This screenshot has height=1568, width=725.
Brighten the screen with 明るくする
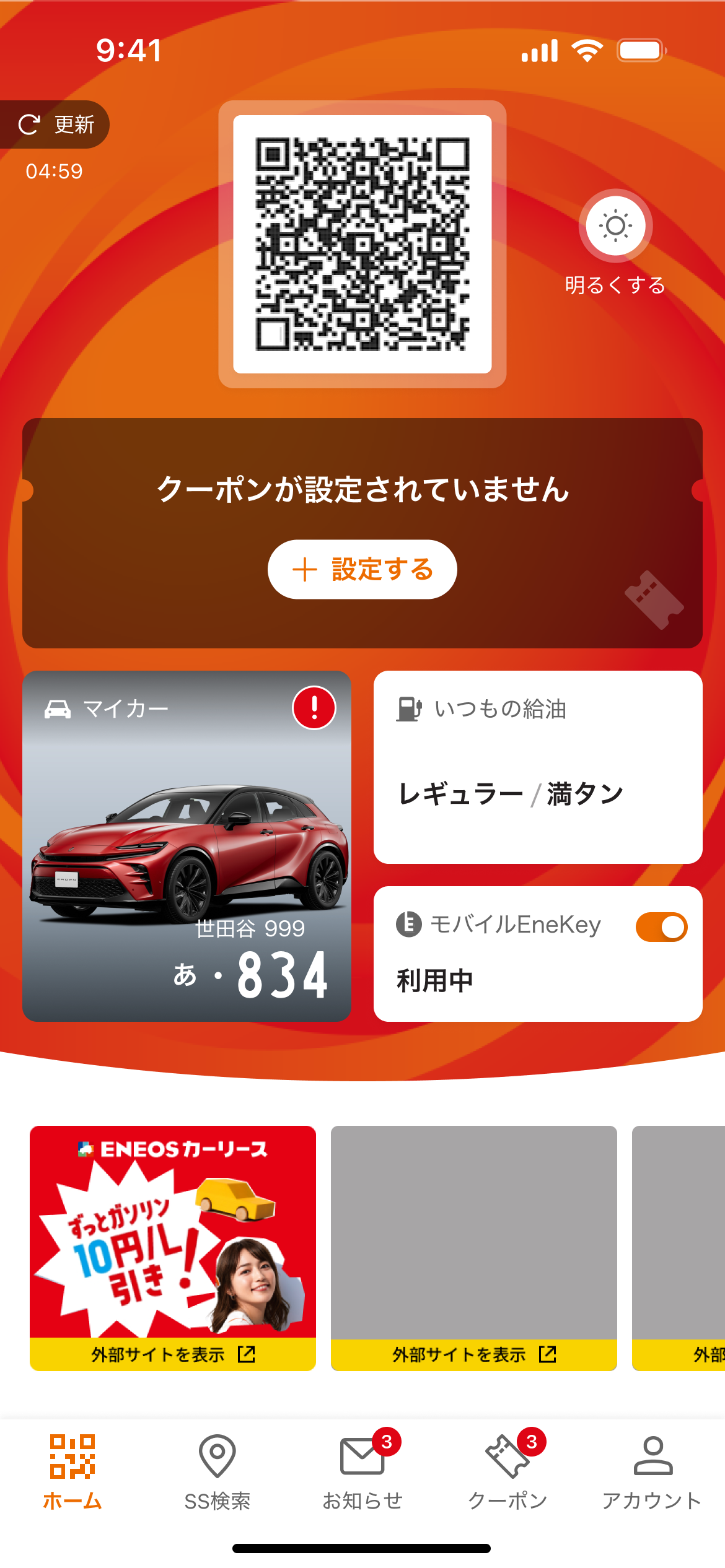coord(615,226)
